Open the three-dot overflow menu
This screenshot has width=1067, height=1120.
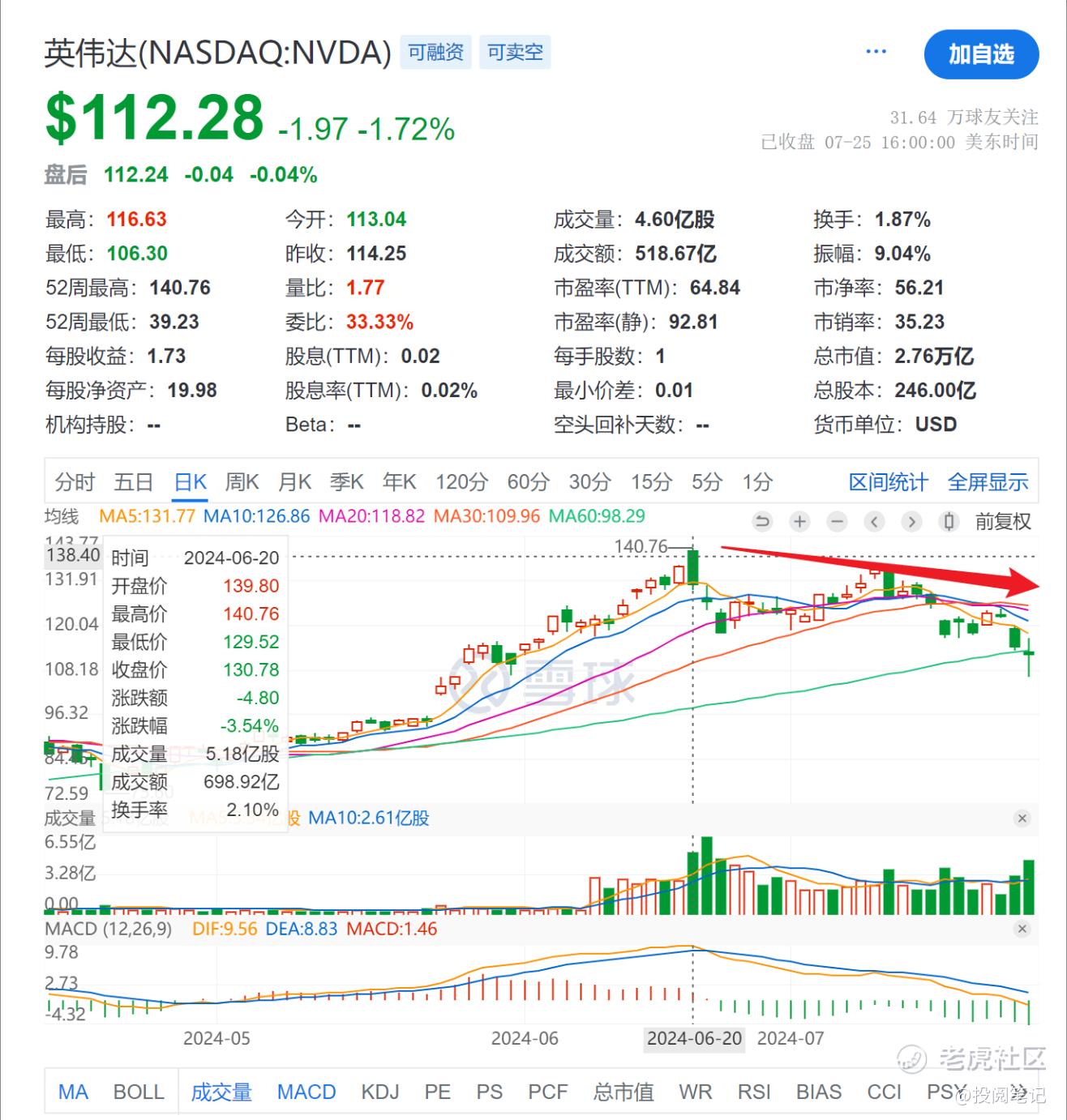876,52
